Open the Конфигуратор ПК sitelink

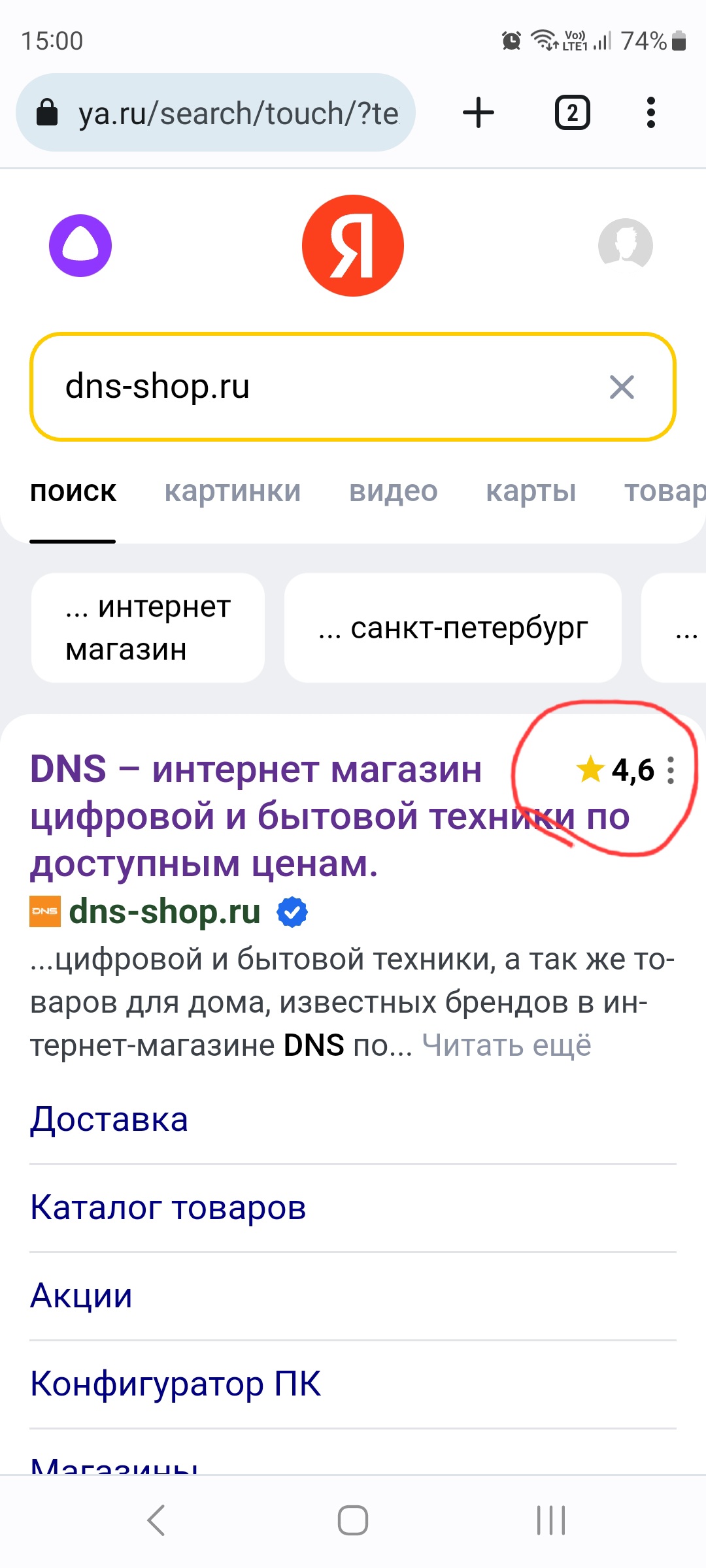[x=175, y=1384]
